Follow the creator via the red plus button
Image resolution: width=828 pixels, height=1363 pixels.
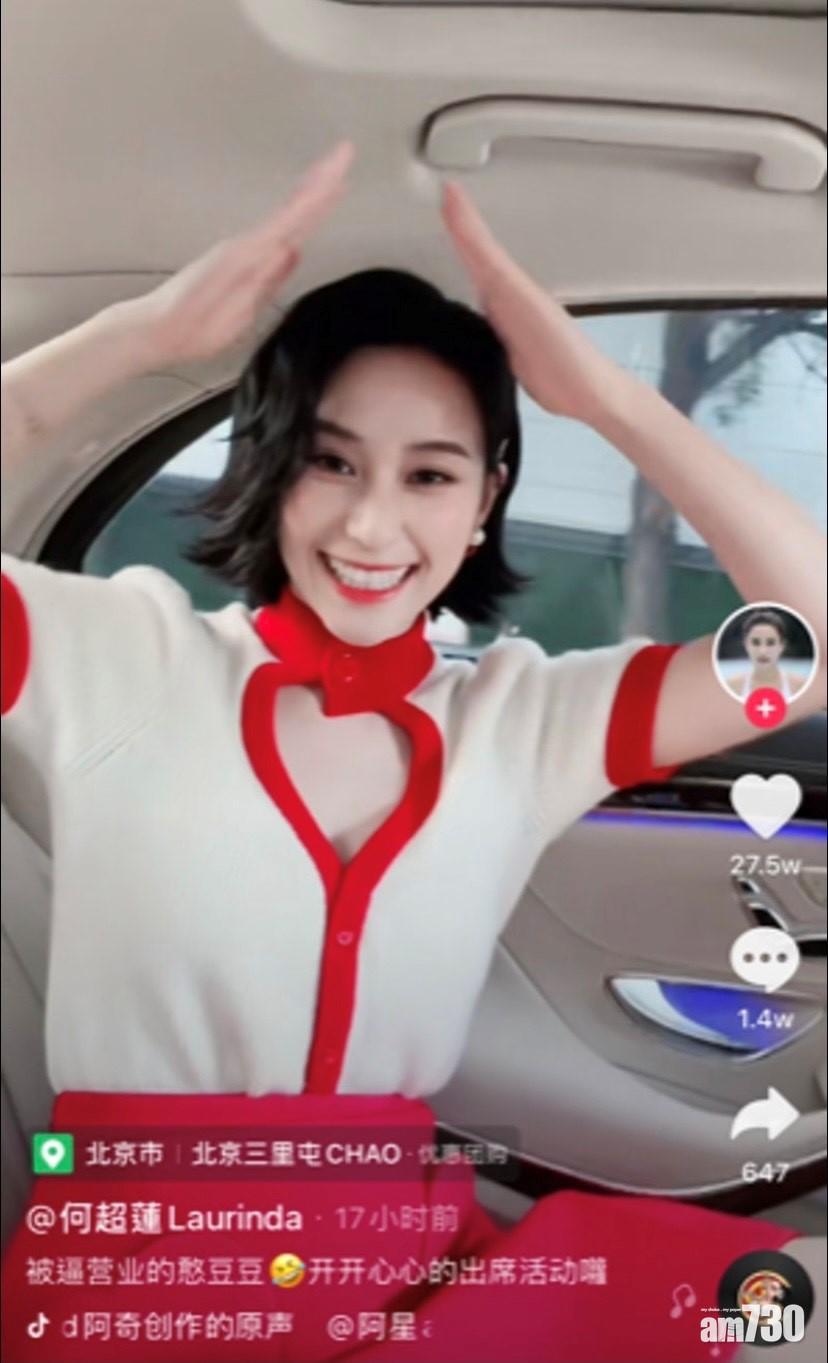point(765,709)
